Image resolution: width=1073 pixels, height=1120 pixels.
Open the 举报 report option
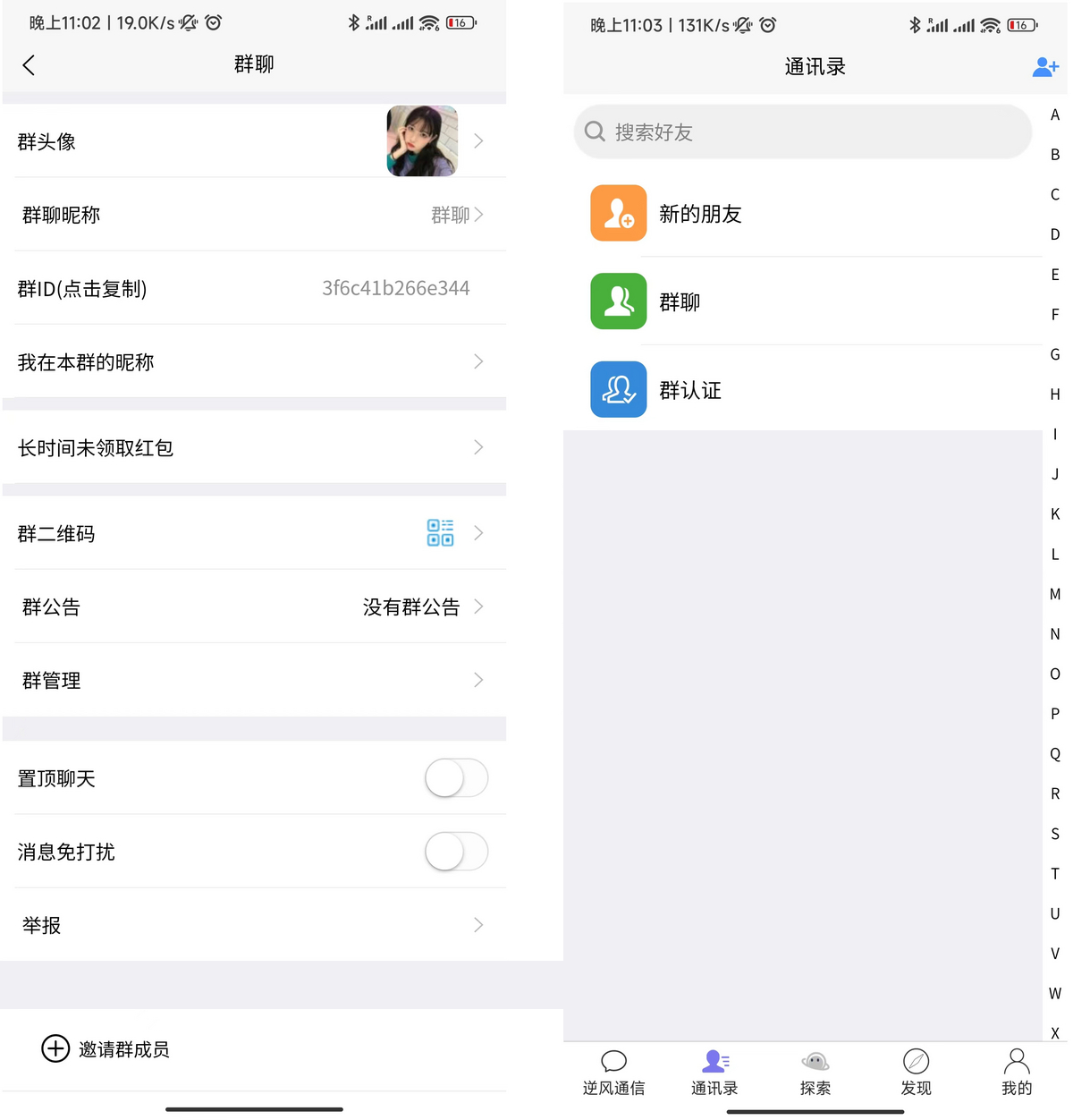coord(255,925)
